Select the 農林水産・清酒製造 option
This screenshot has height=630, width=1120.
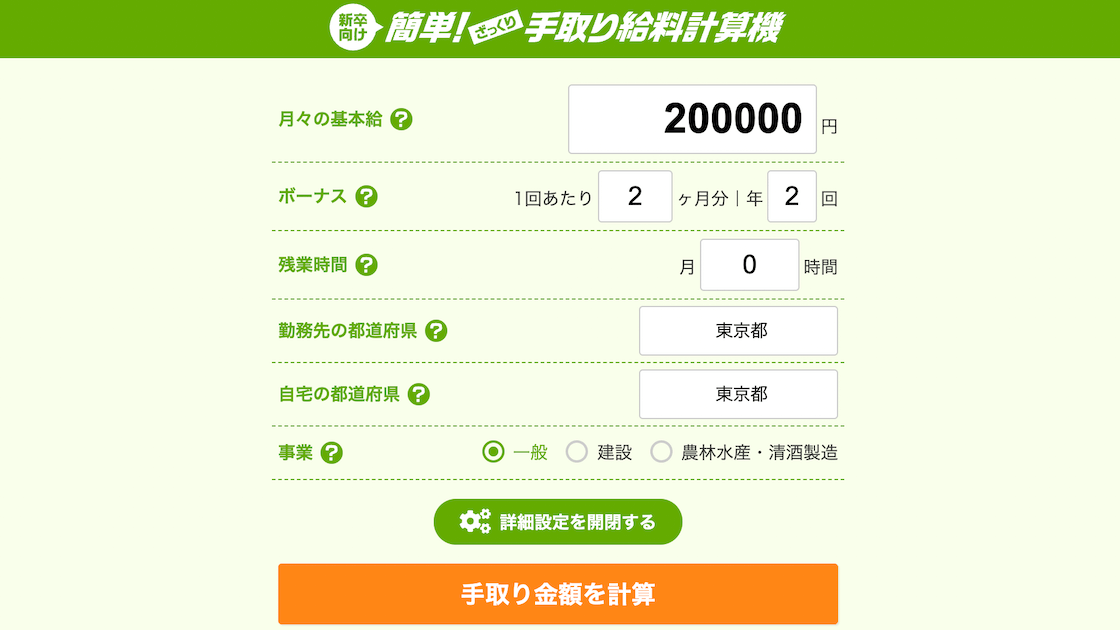662,452
